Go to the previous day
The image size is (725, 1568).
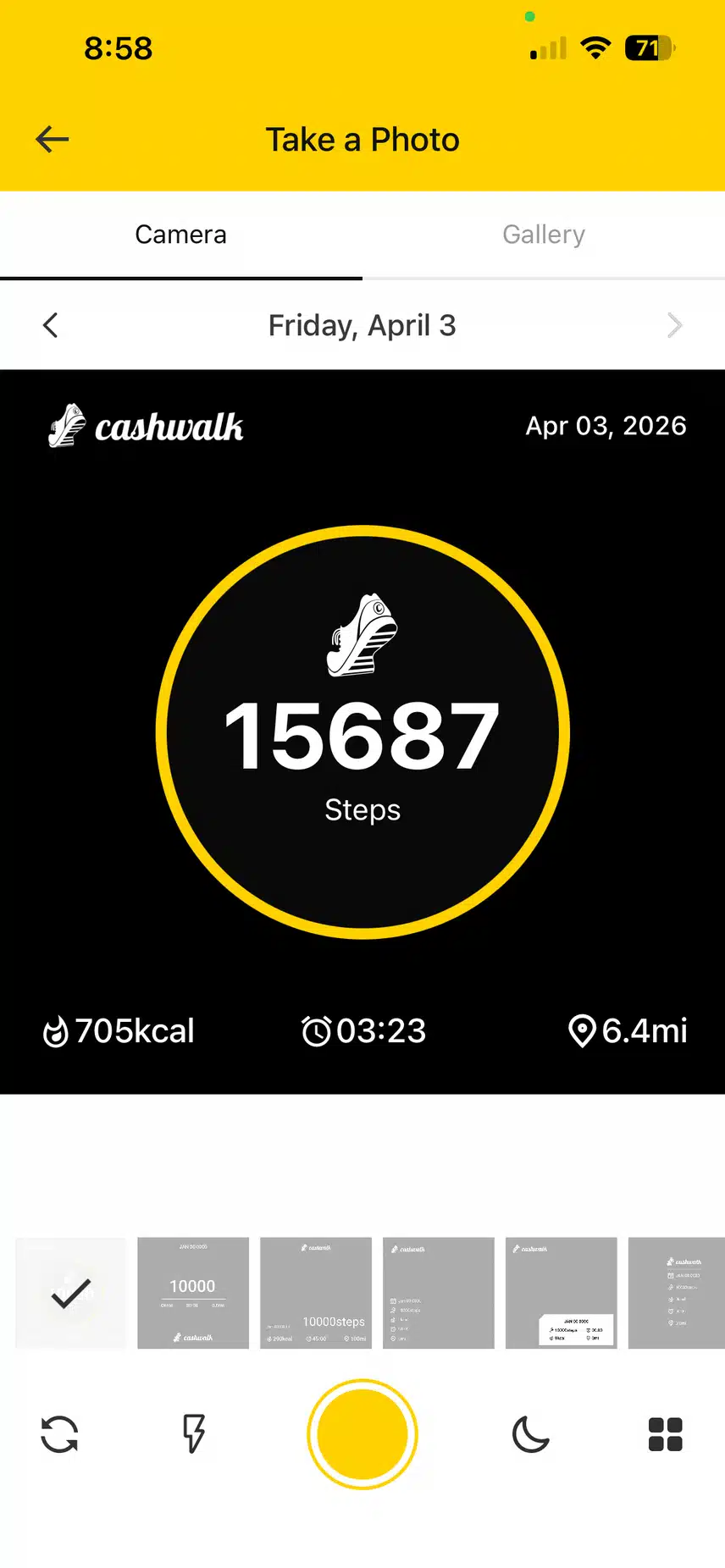(x=51, y=325)
